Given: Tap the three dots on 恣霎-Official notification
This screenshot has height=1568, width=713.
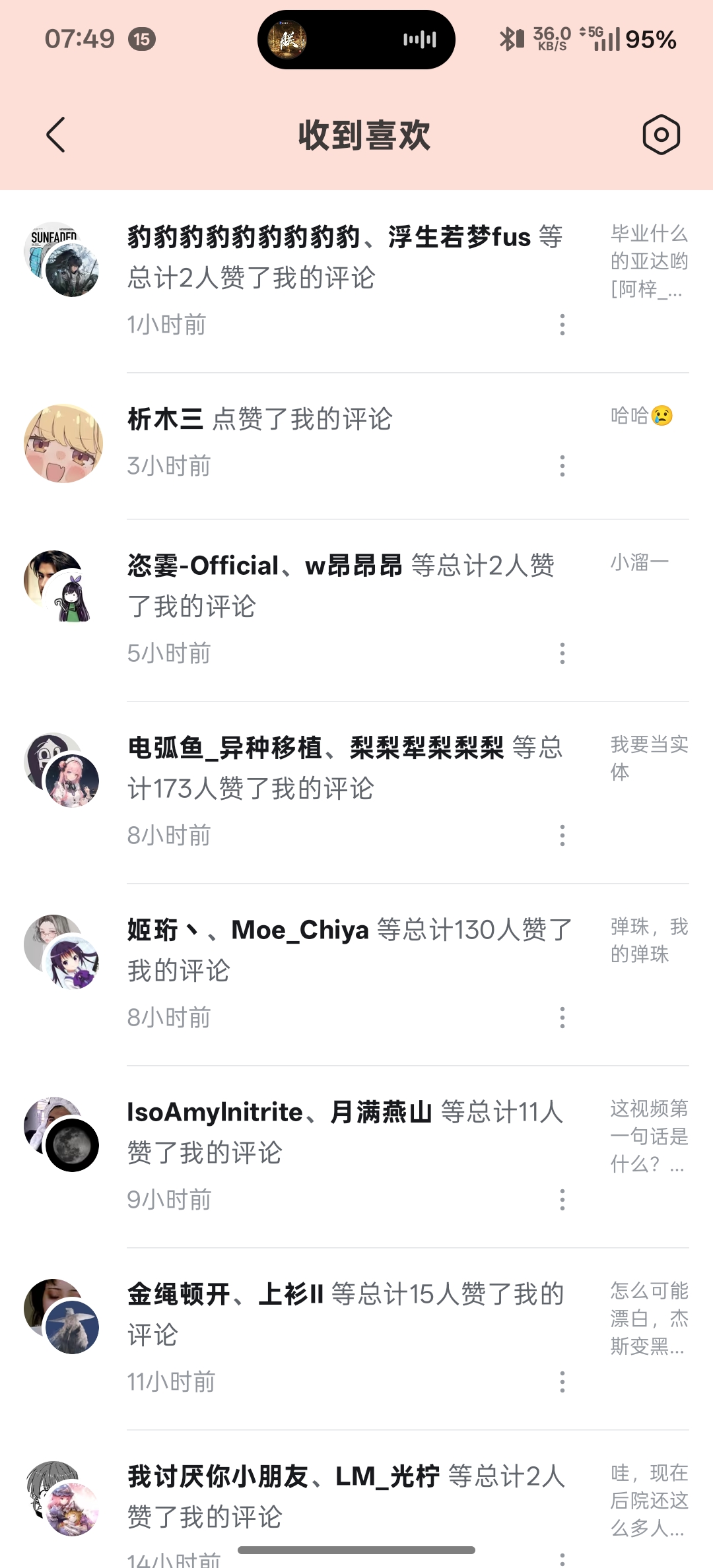Looking at the screenshot, I should point(562,653).
